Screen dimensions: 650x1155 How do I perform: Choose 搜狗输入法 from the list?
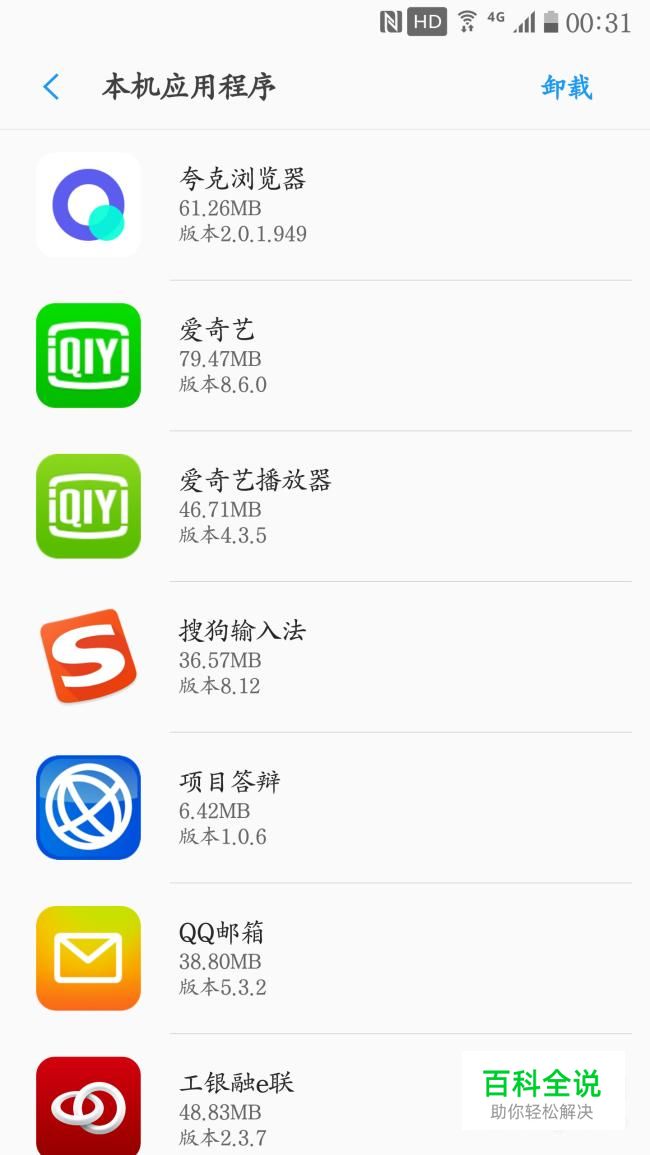[x=325, y=657]
